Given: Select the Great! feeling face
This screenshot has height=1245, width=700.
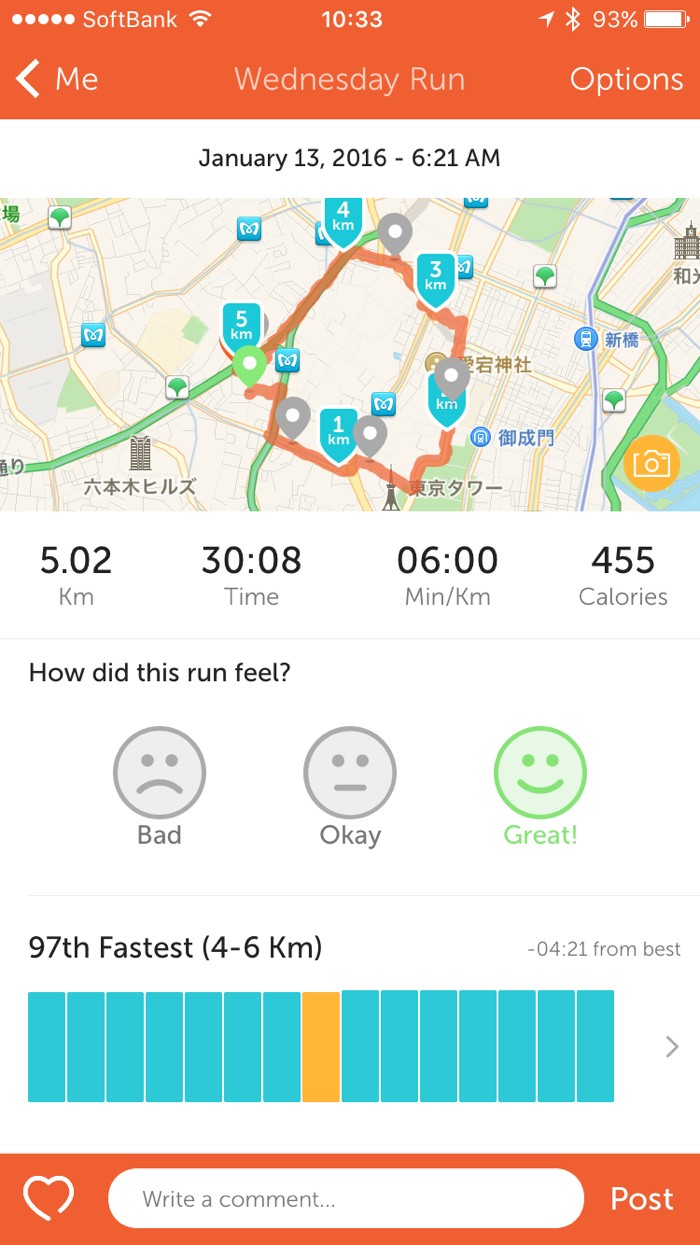Looking at the screenshot, I should 540,773.
